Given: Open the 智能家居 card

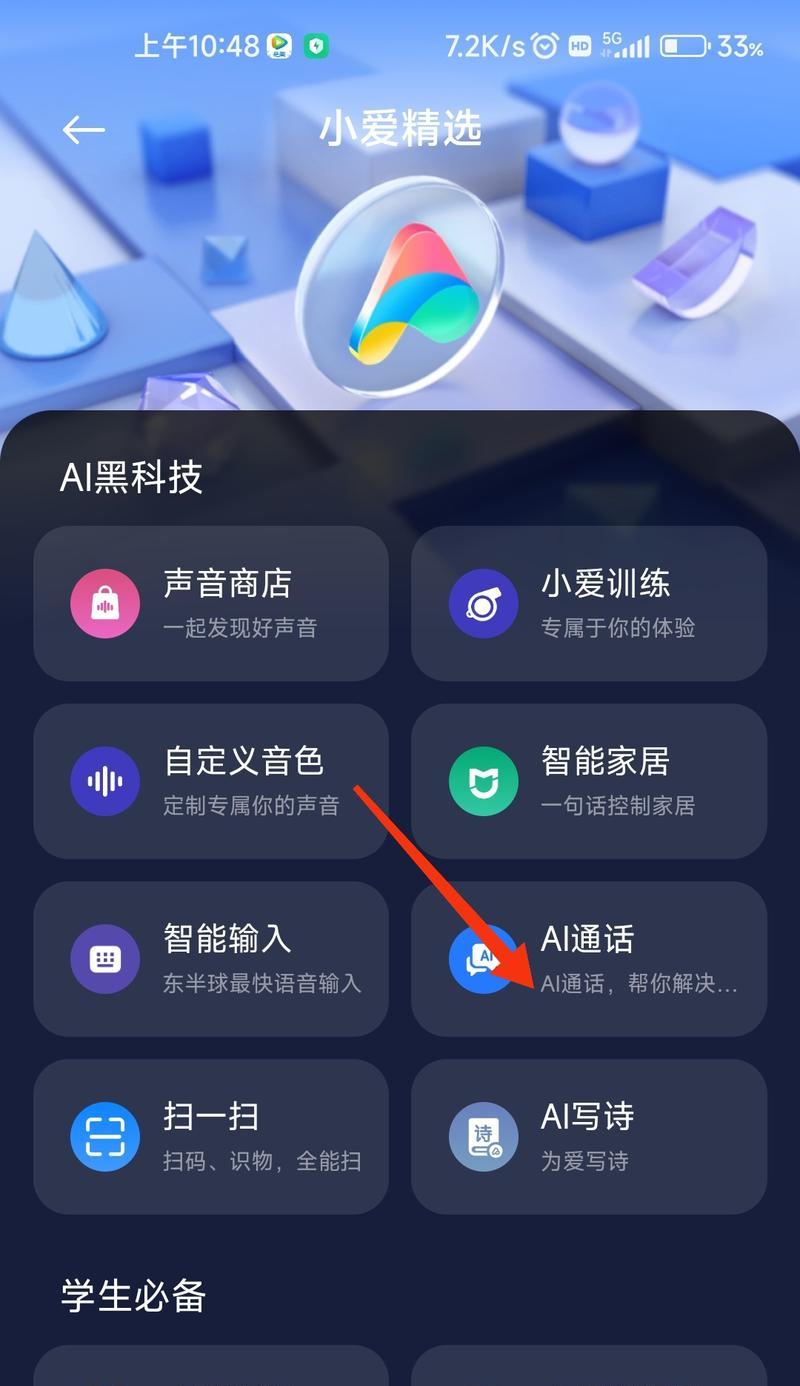Looking at the screenshot, I should 589,781.
